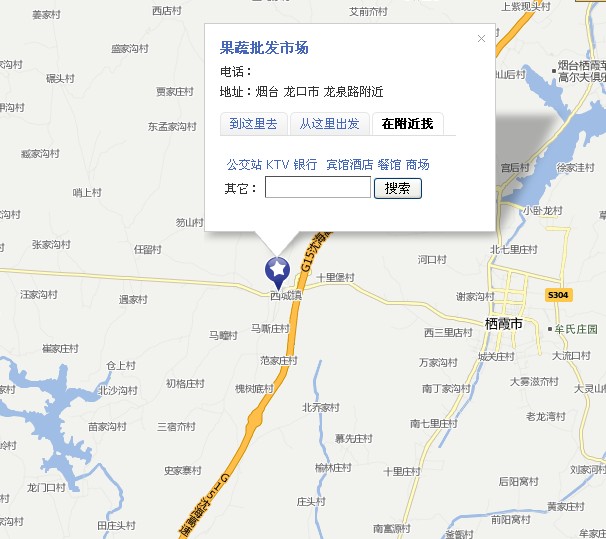Focus the 其它 text field
Screen dimensions: 606x539
(x=318, y=187)
